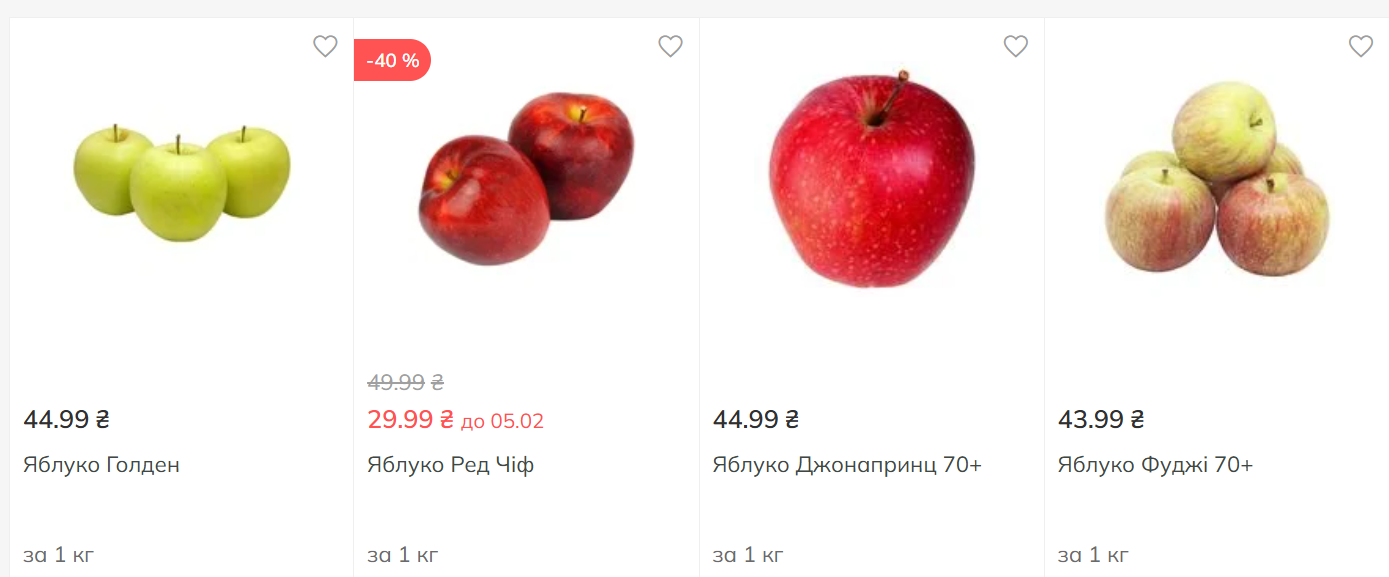Open the Яблуко Голден product card
Viewport: 1389px width, 577px height.
point(101,465)
